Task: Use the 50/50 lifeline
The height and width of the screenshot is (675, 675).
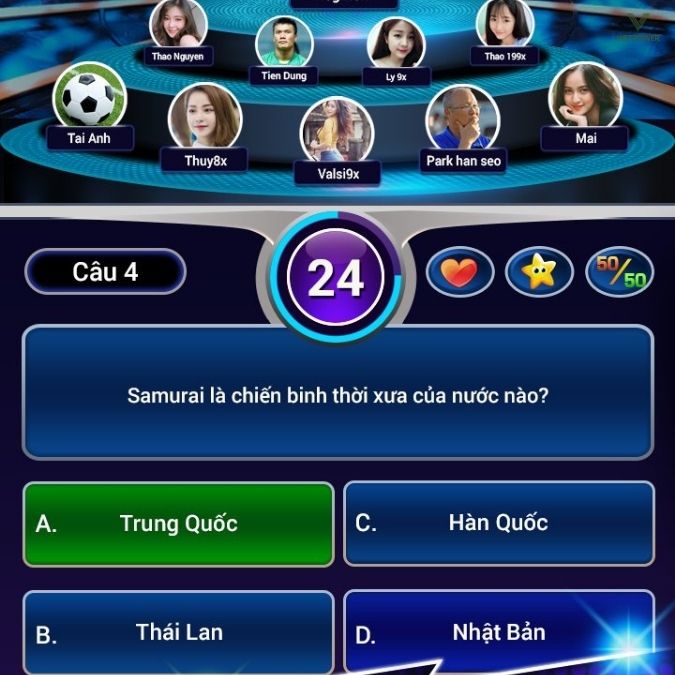Action: coord(619,271)
